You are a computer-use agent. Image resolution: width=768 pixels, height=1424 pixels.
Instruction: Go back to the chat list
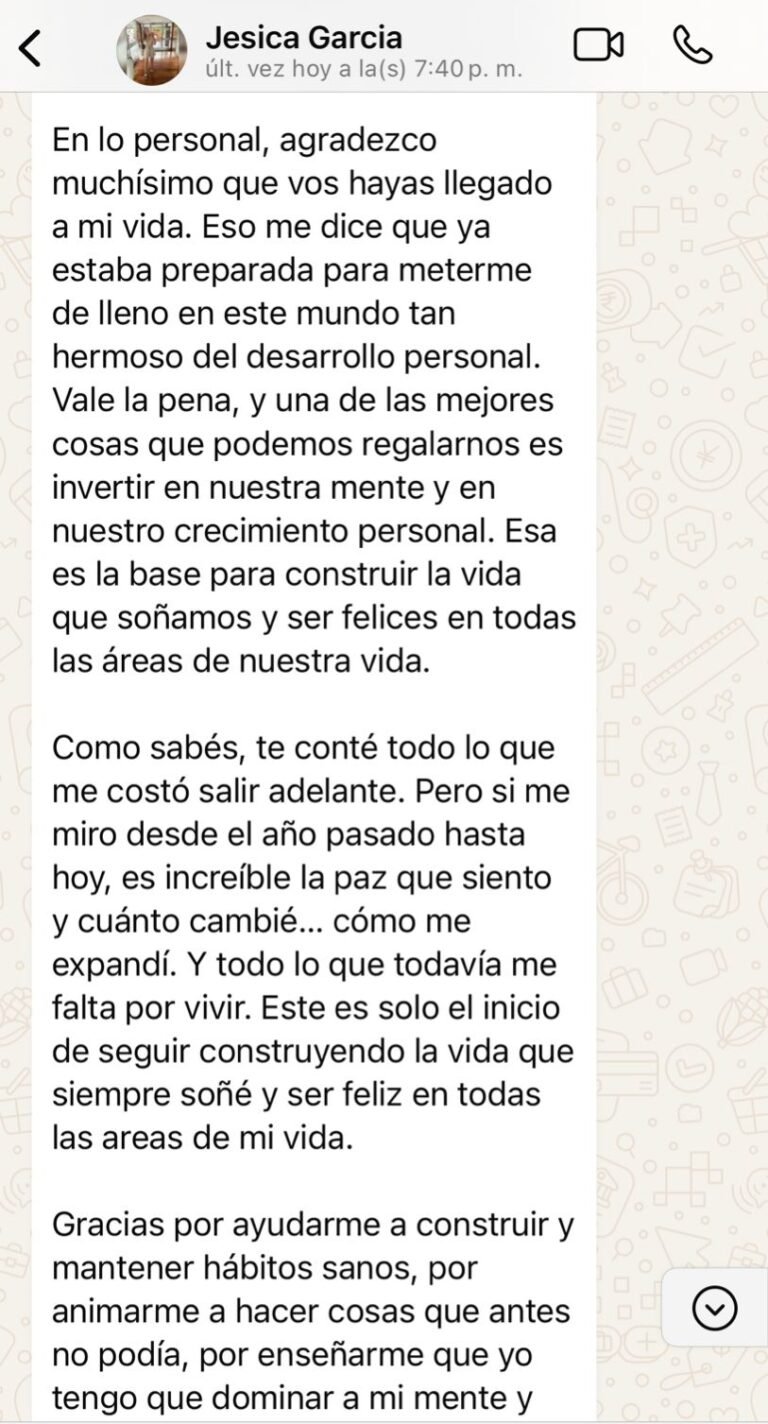coord(31,48)
